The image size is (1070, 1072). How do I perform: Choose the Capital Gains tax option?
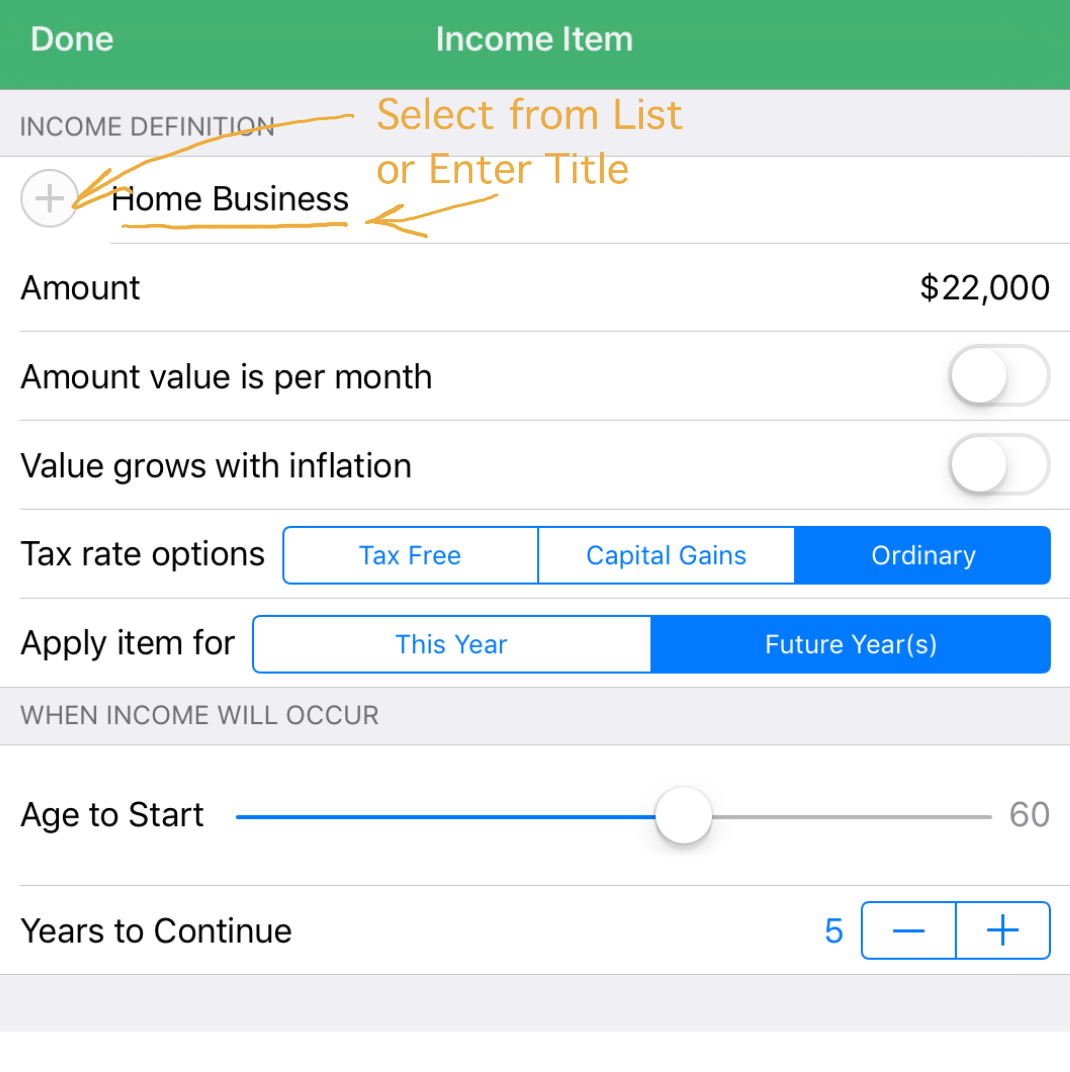[666, 555]
